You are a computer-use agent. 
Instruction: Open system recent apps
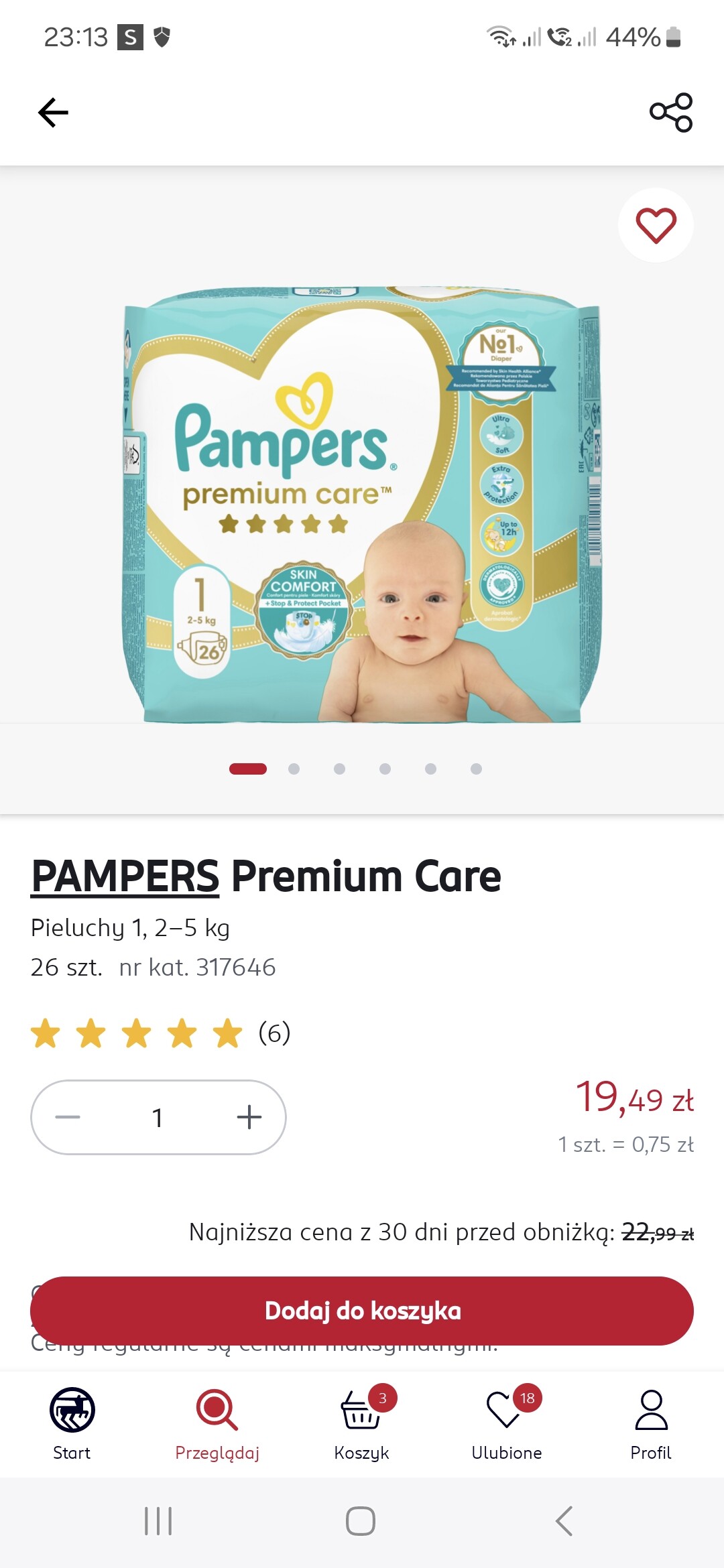pyautogui.click(x=158, y=1521)
